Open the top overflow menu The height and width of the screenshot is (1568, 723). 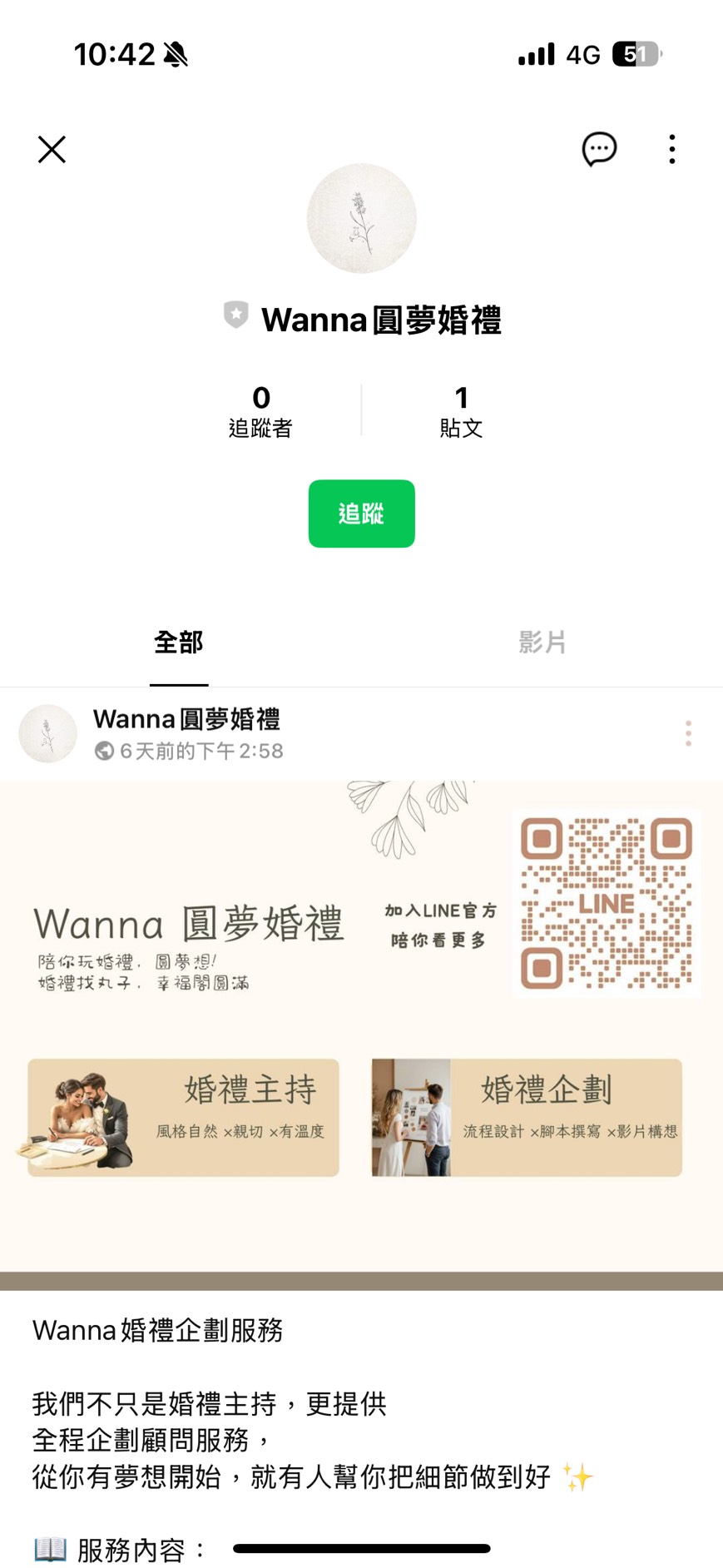[x=671, y=150]
